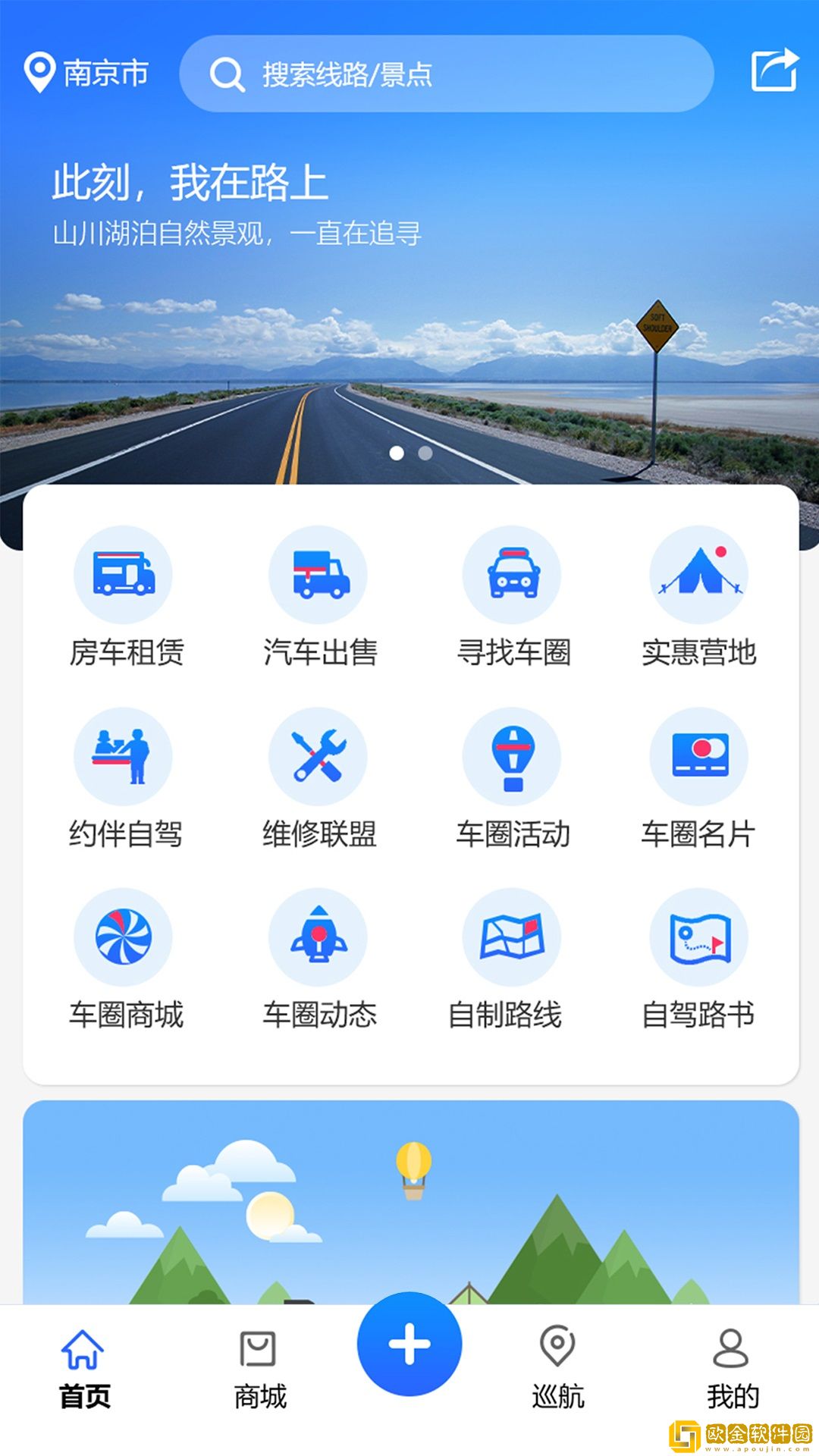Screen dimensions: 819x1456
Task: Tap the 实惠营地 tent icon
Action: click(699, 575)
